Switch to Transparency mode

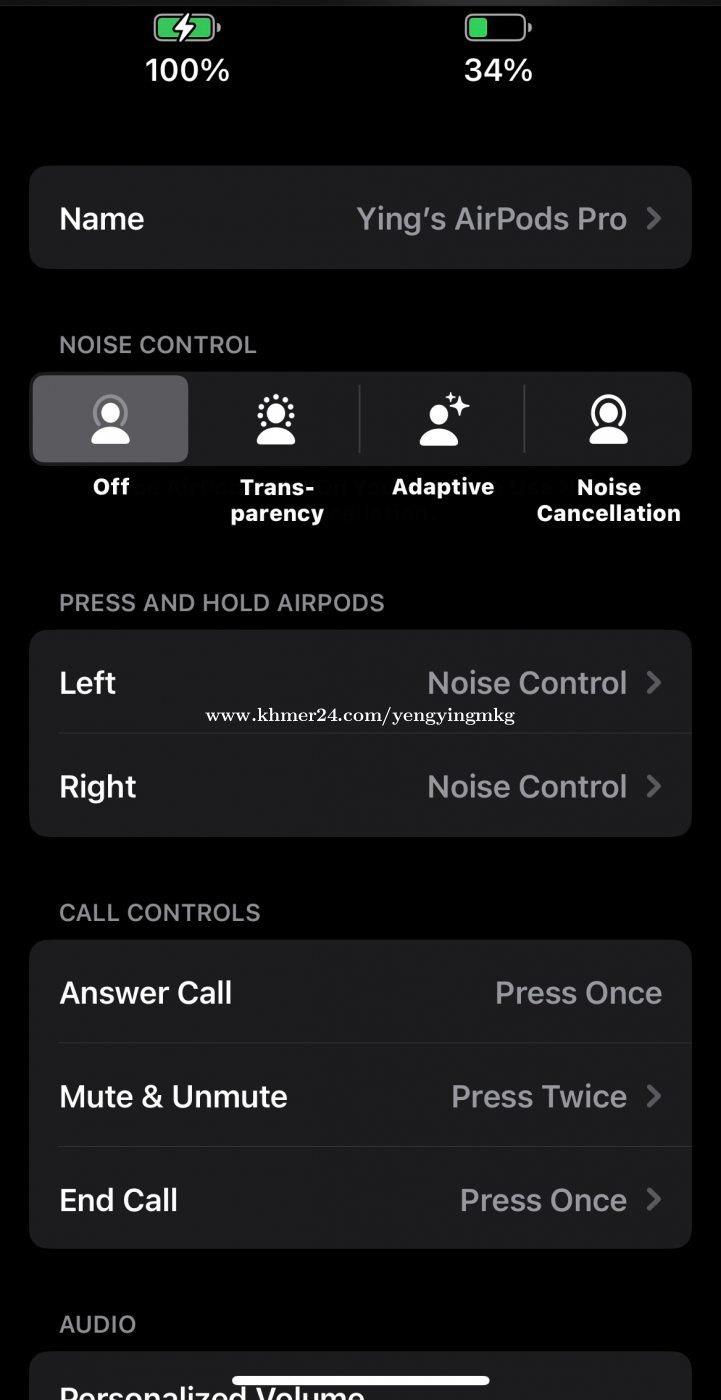(275, 419)
